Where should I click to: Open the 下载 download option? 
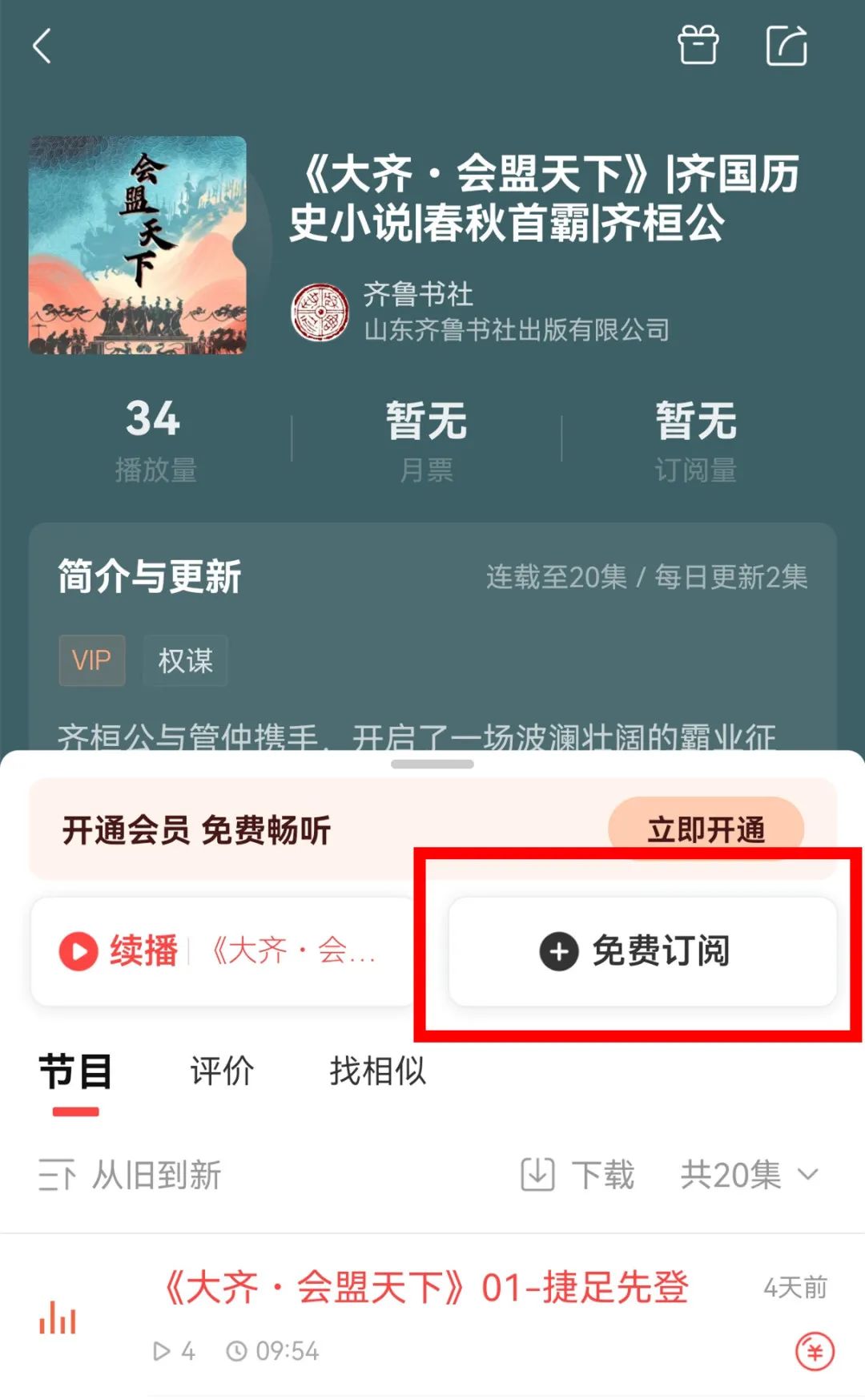coord(578,1176)
